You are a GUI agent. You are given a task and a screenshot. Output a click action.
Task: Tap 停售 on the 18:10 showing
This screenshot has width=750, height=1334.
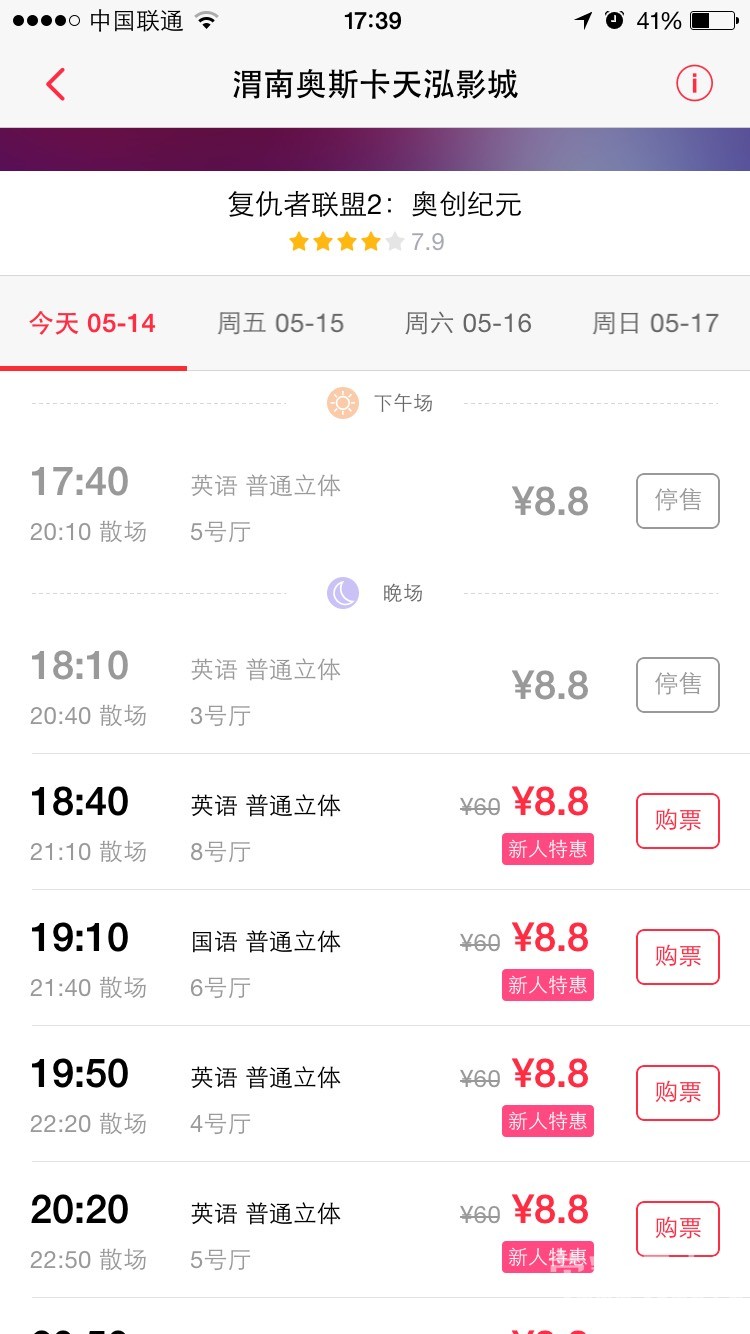pyautogui.click(x=677, y=684)
